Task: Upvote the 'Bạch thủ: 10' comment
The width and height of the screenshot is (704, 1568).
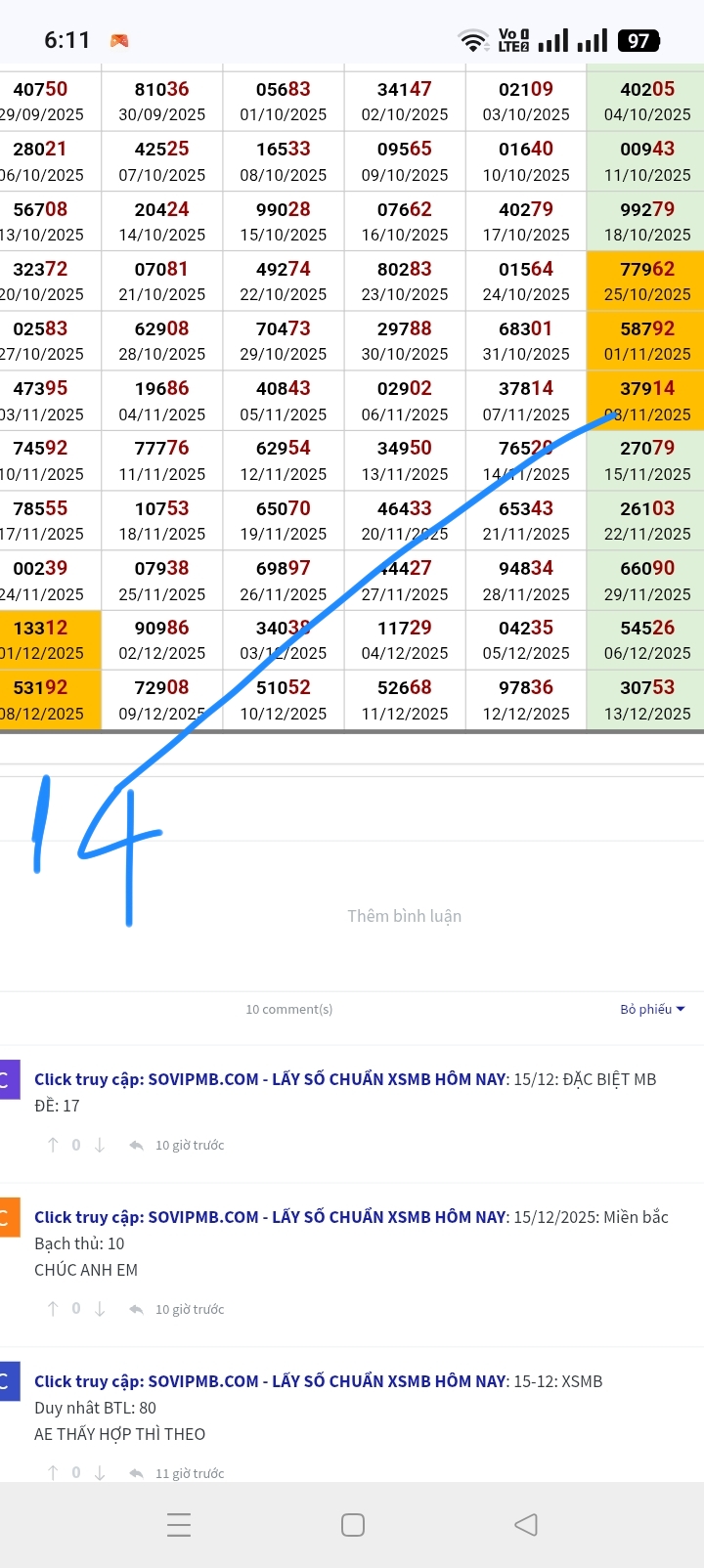Action: click(x=53, y=1309)
